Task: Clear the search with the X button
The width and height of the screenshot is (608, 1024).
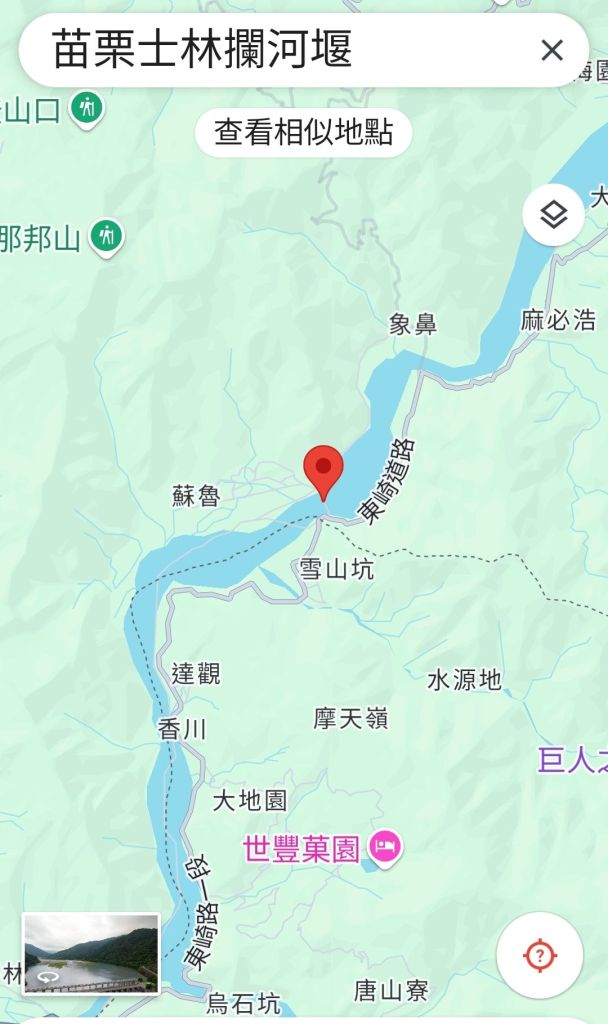Action: point(552,50)
